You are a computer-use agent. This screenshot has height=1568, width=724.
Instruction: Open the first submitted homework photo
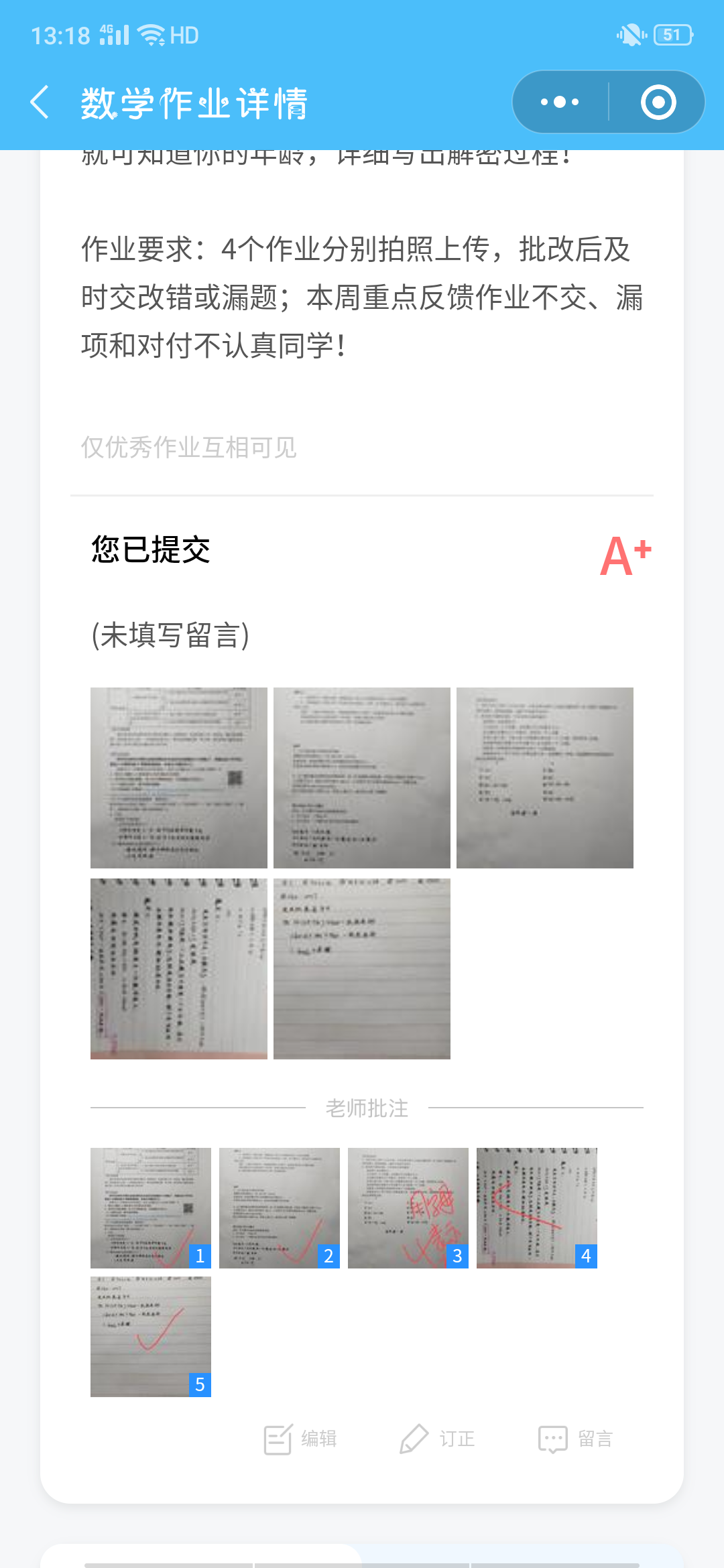(x=178, y=777)
